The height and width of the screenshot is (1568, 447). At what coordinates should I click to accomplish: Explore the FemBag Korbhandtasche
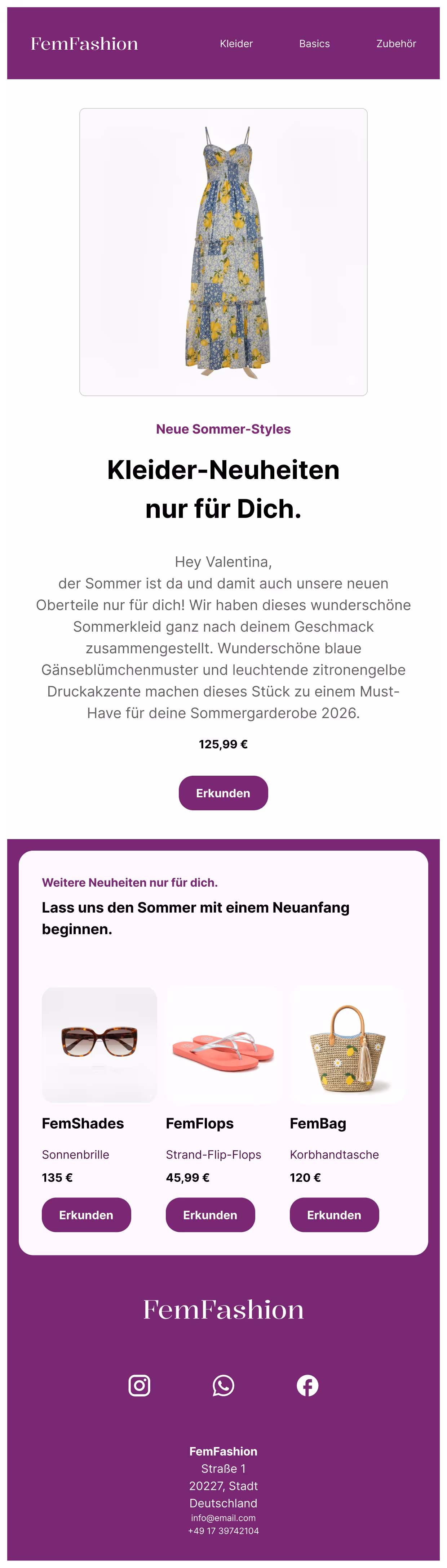334,1214
